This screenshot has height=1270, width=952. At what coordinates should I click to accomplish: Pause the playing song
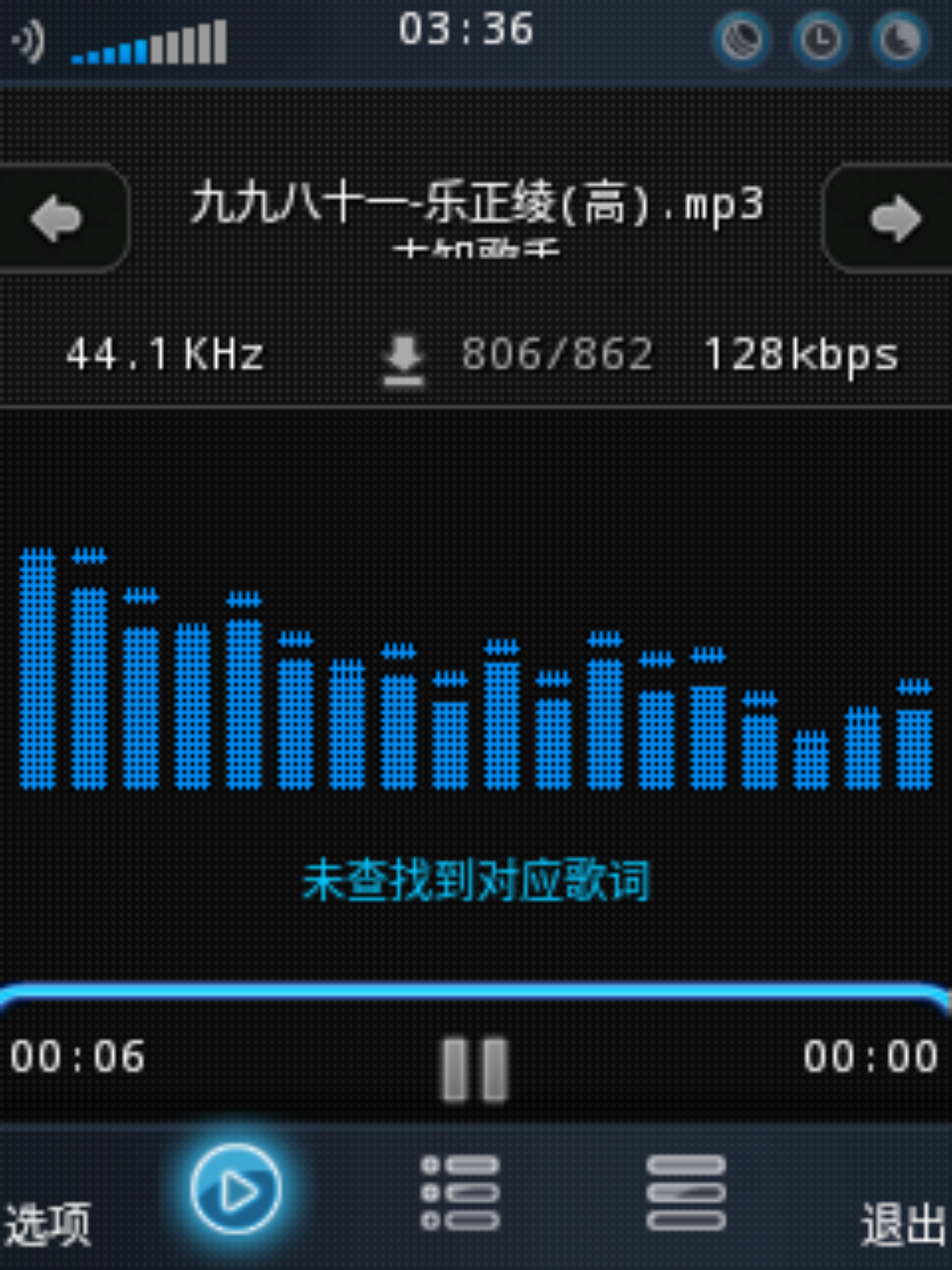475,1069
